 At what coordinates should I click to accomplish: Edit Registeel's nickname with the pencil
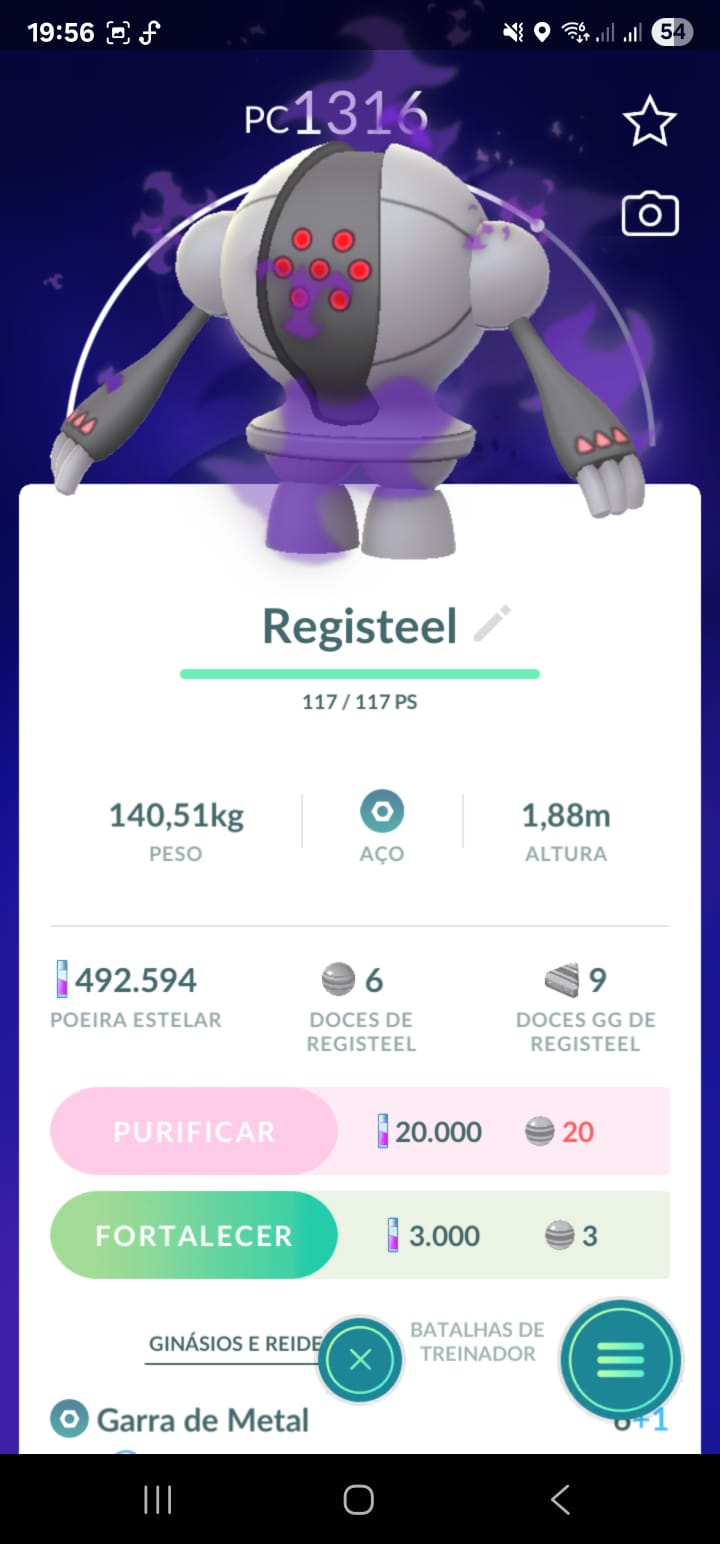click(x=492, y=624)
